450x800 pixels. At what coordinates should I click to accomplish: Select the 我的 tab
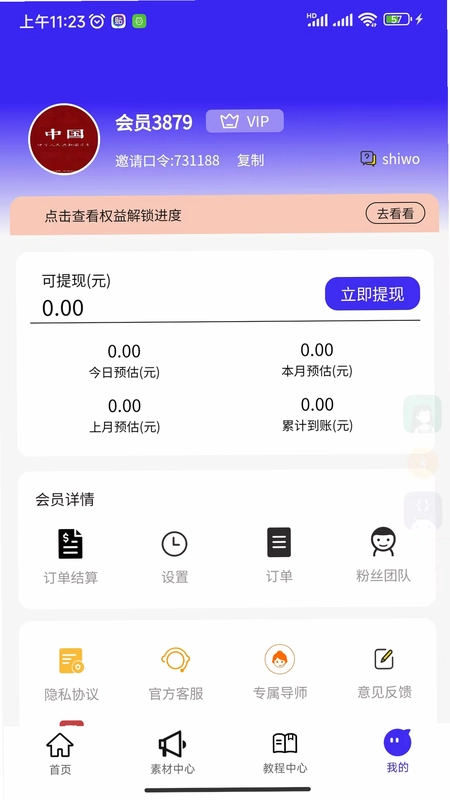point(397,751)
